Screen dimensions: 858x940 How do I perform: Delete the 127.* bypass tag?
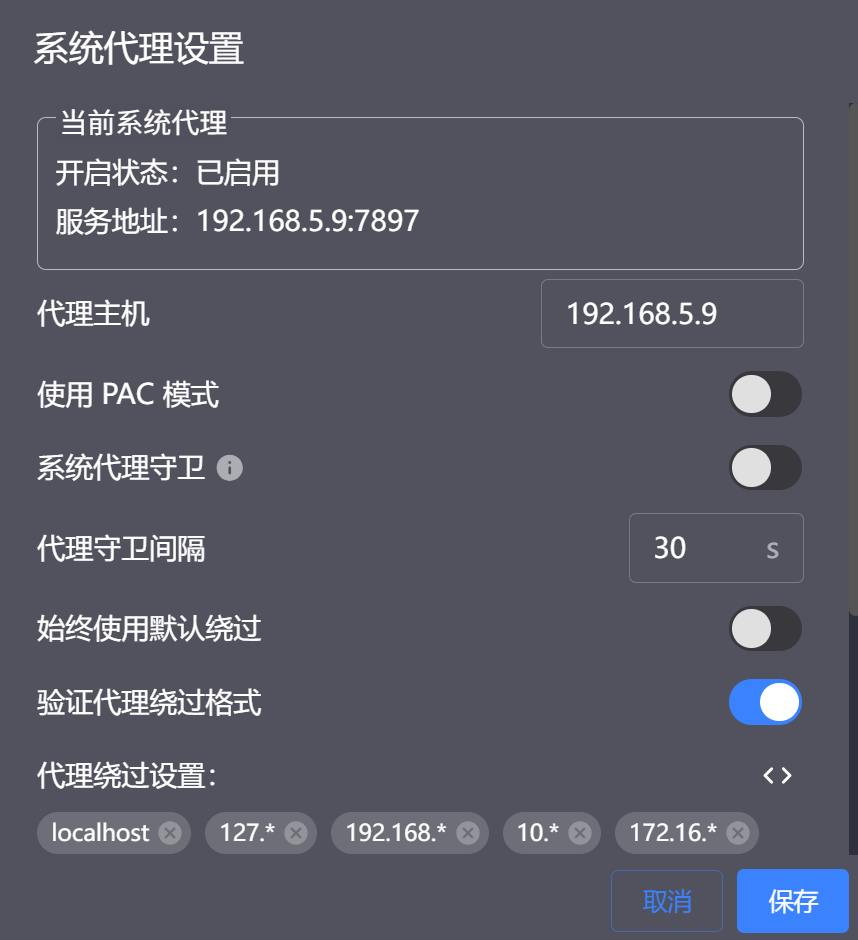[x=296, y=832]
